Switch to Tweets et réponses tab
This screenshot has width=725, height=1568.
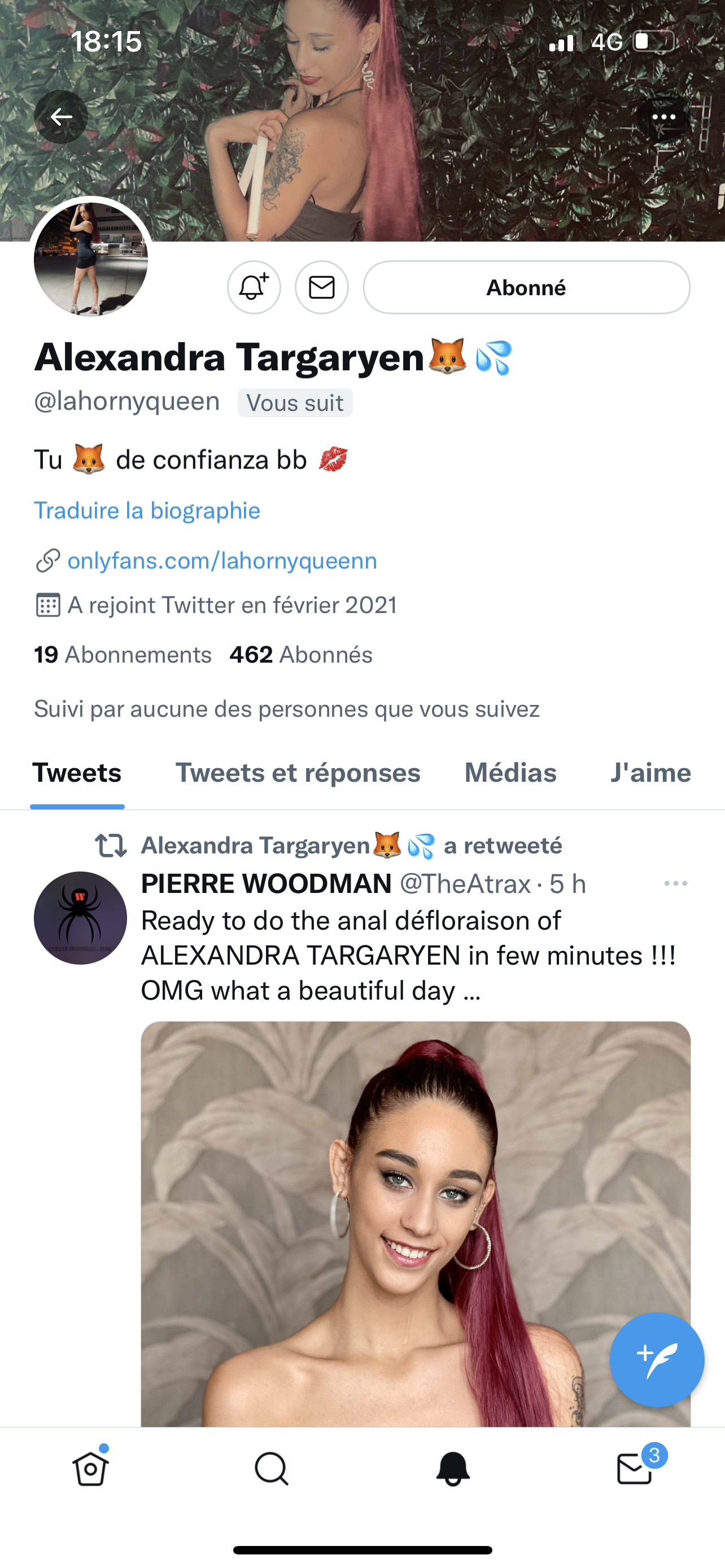(x=298, y=773)
